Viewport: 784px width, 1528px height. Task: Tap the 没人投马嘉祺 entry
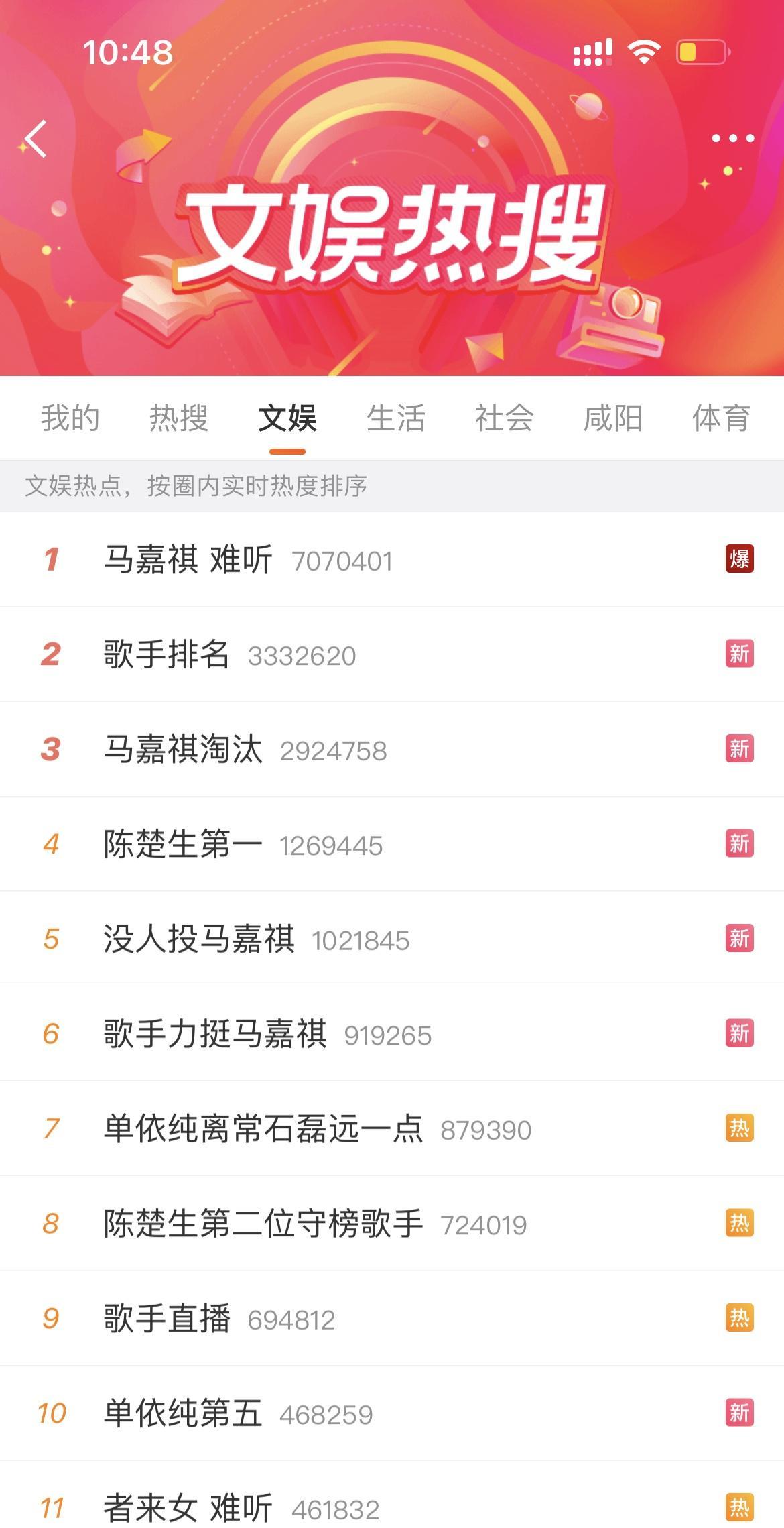pyautogui.click(x=392, y=939)
